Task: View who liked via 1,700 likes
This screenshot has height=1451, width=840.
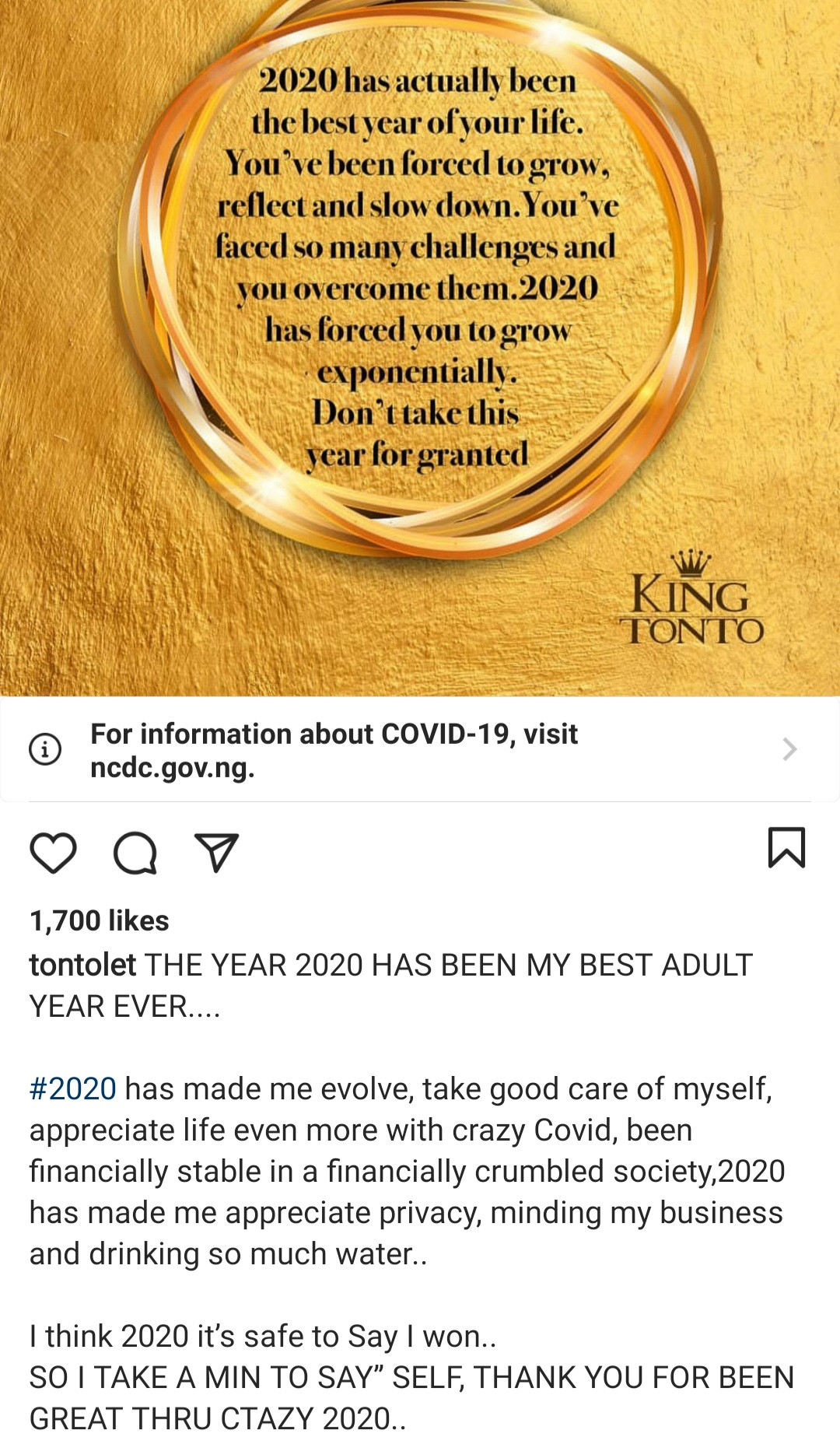Action: click(100, 920)
